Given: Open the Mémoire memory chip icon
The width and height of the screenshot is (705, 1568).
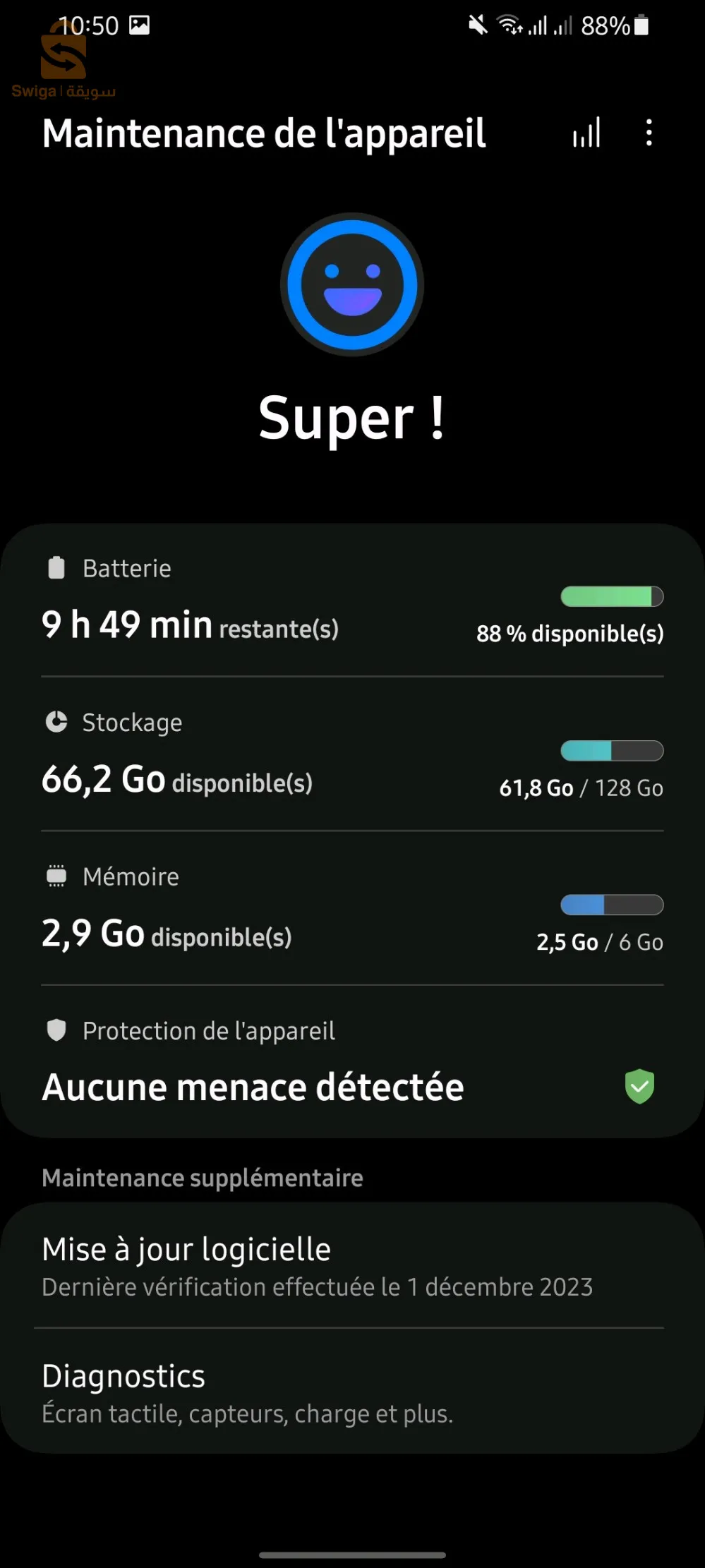Looking at the screenshot, I should pyautogui.click(x=56, y=875).
